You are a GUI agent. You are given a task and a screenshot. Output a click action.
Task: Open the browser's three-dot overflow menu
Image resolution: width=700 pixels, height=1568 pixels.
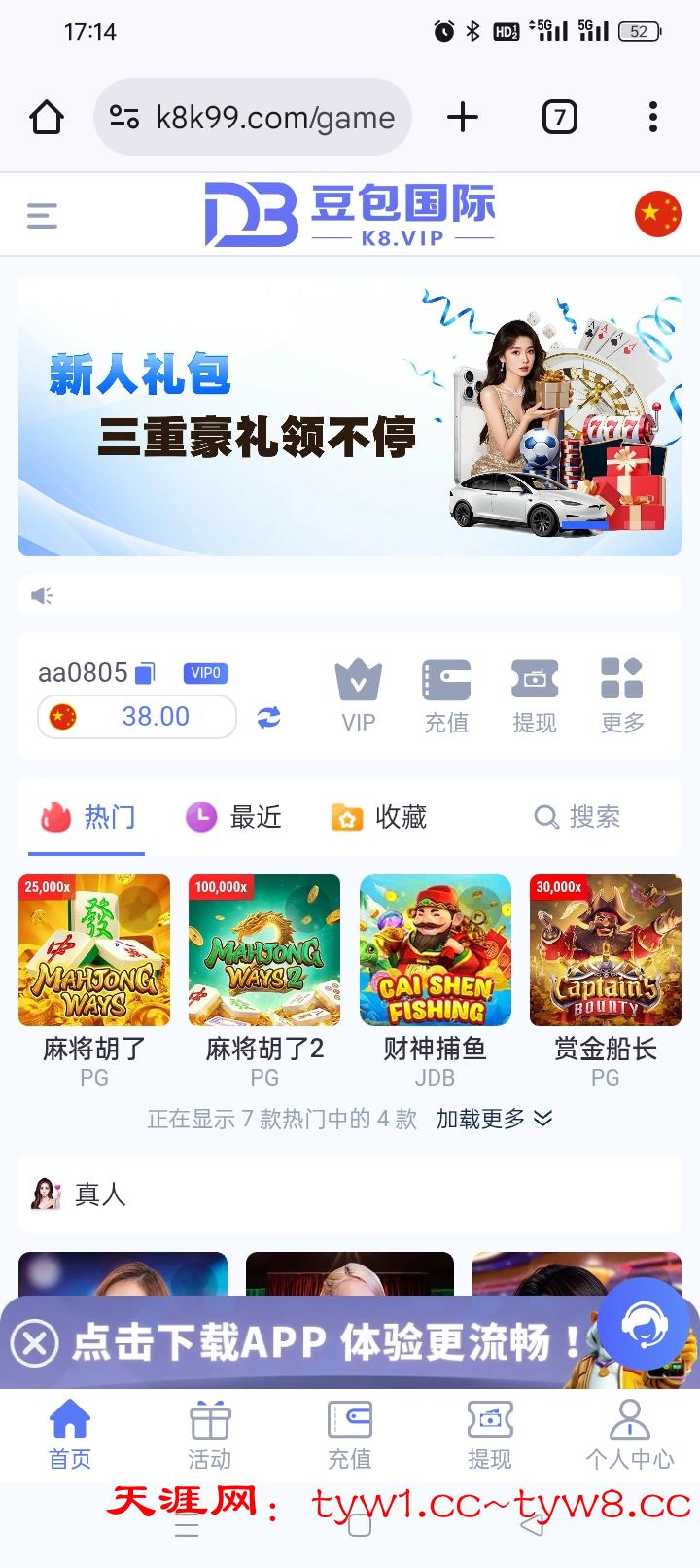coord(653,118)
